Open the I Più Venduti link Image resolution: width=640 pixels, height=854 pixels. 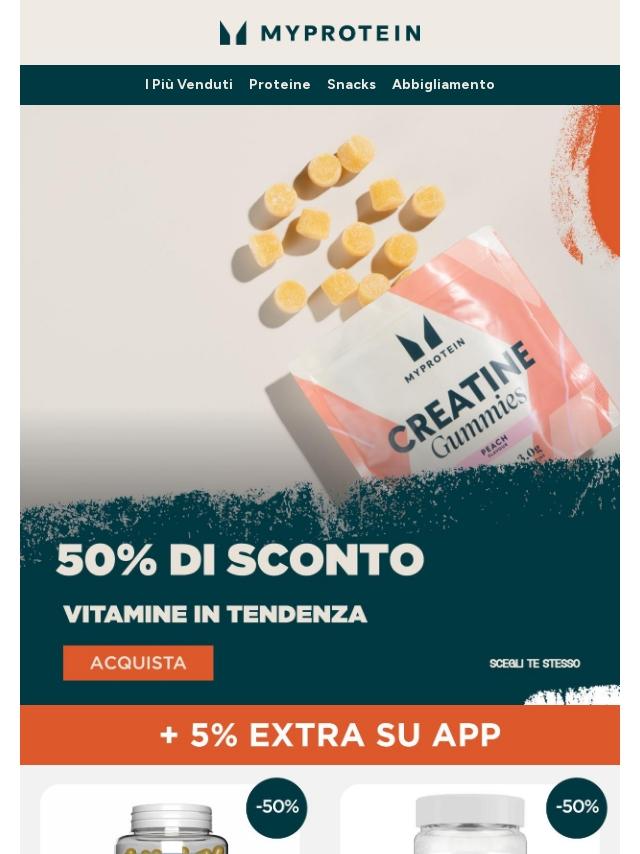point(188,85)
